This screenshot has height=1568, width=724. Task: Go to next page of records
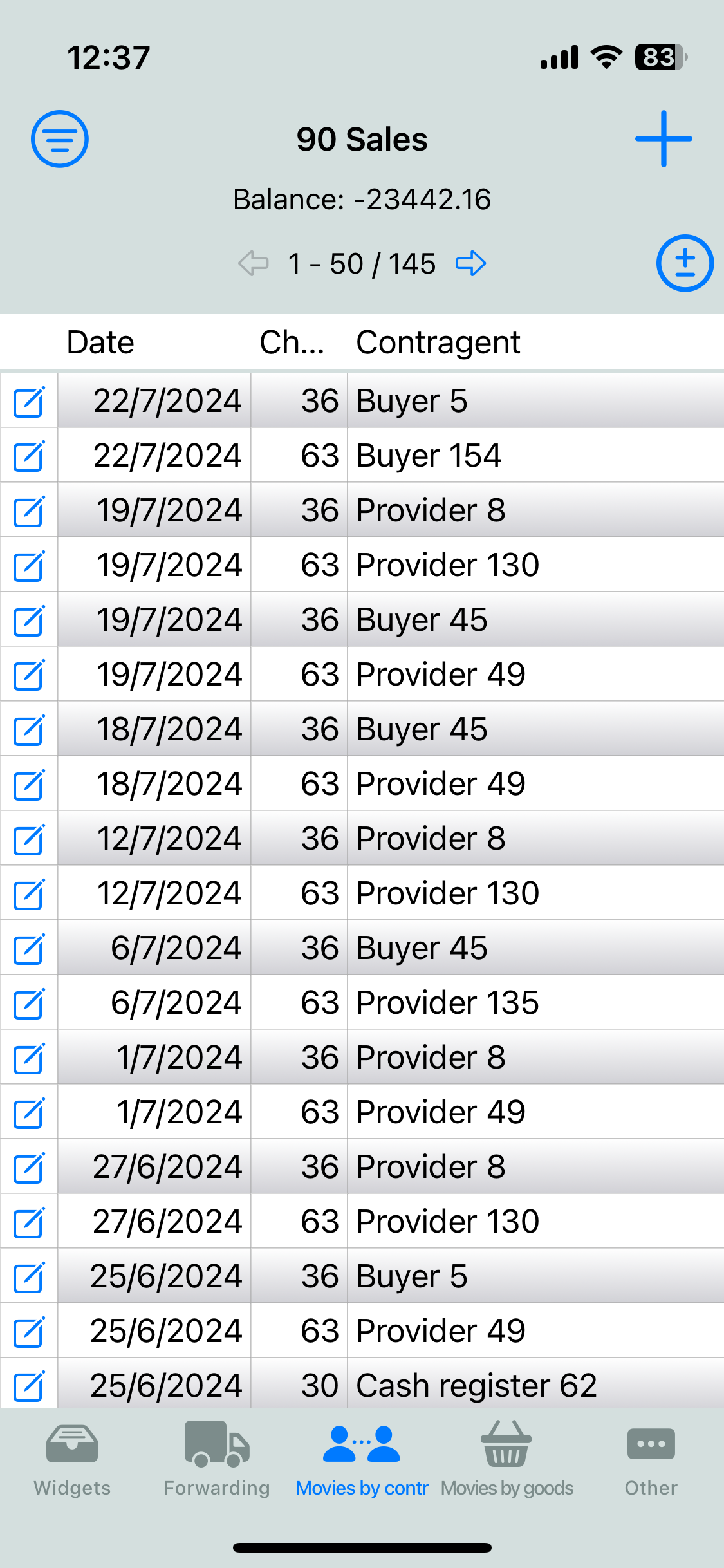point(470,263)
